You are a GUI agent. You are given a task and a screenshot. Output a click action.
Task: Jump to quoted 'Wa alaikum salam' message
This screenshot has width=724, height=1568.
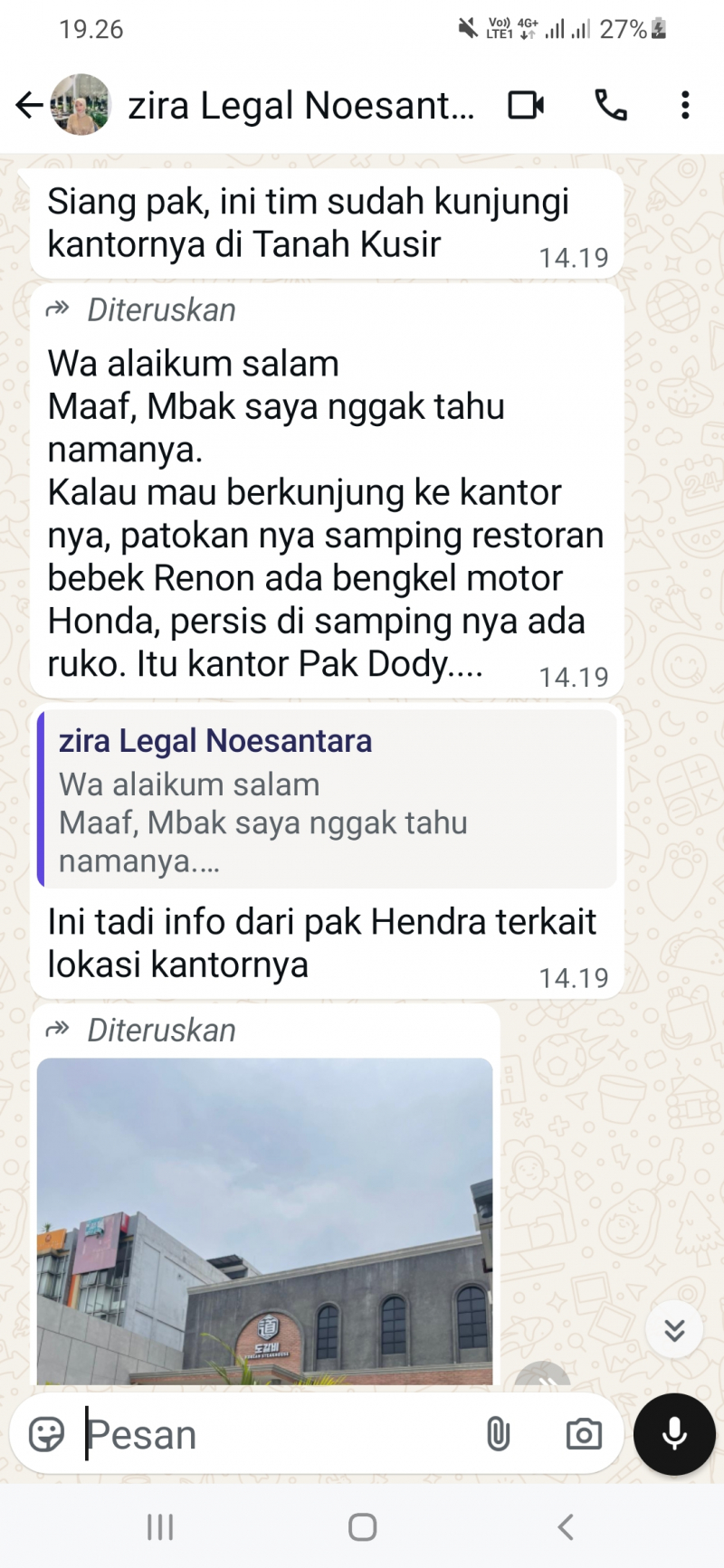[x=327, y=798]
